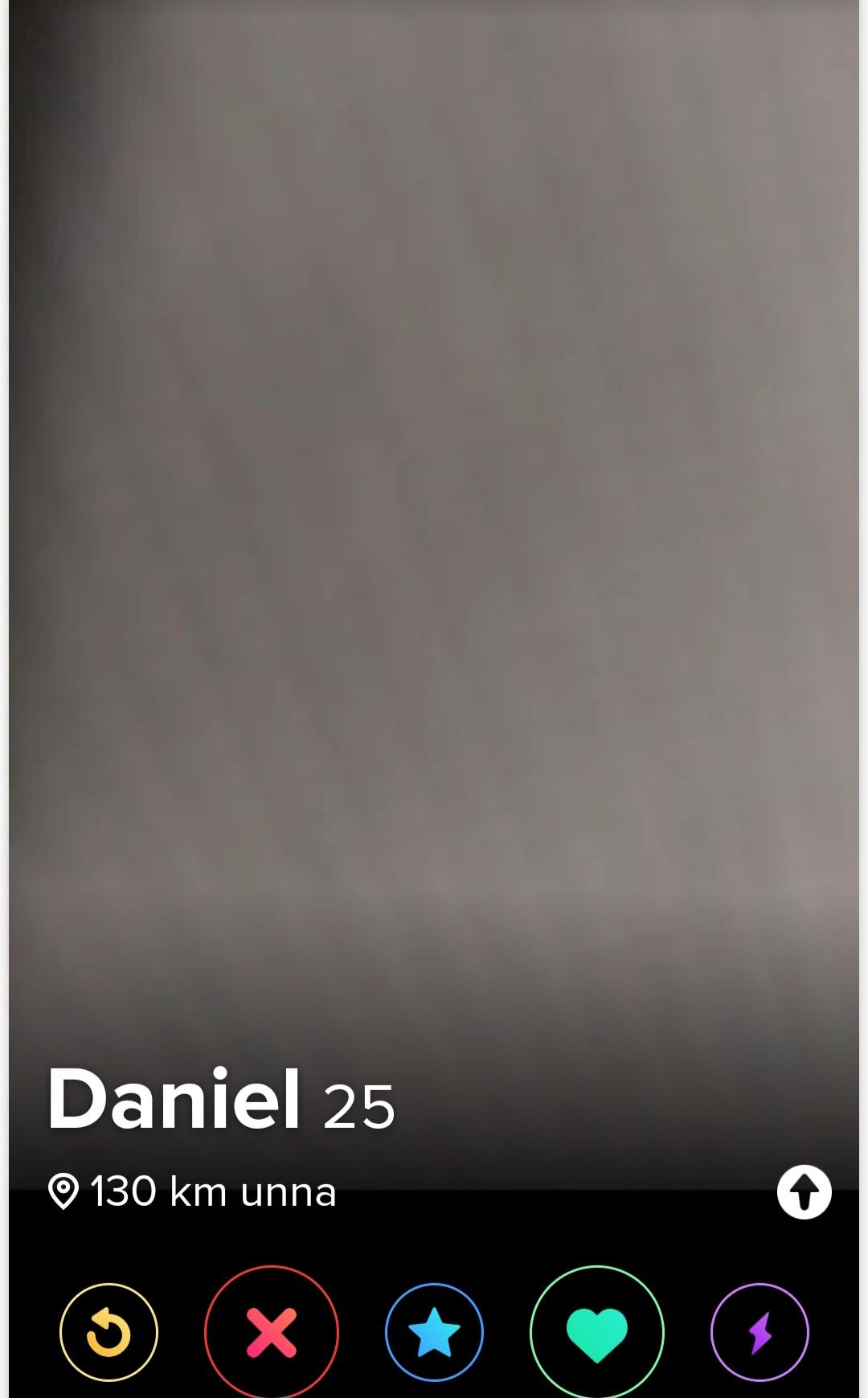
Task: Rewind the last swipe
Action: click(x=108, y=1332)
